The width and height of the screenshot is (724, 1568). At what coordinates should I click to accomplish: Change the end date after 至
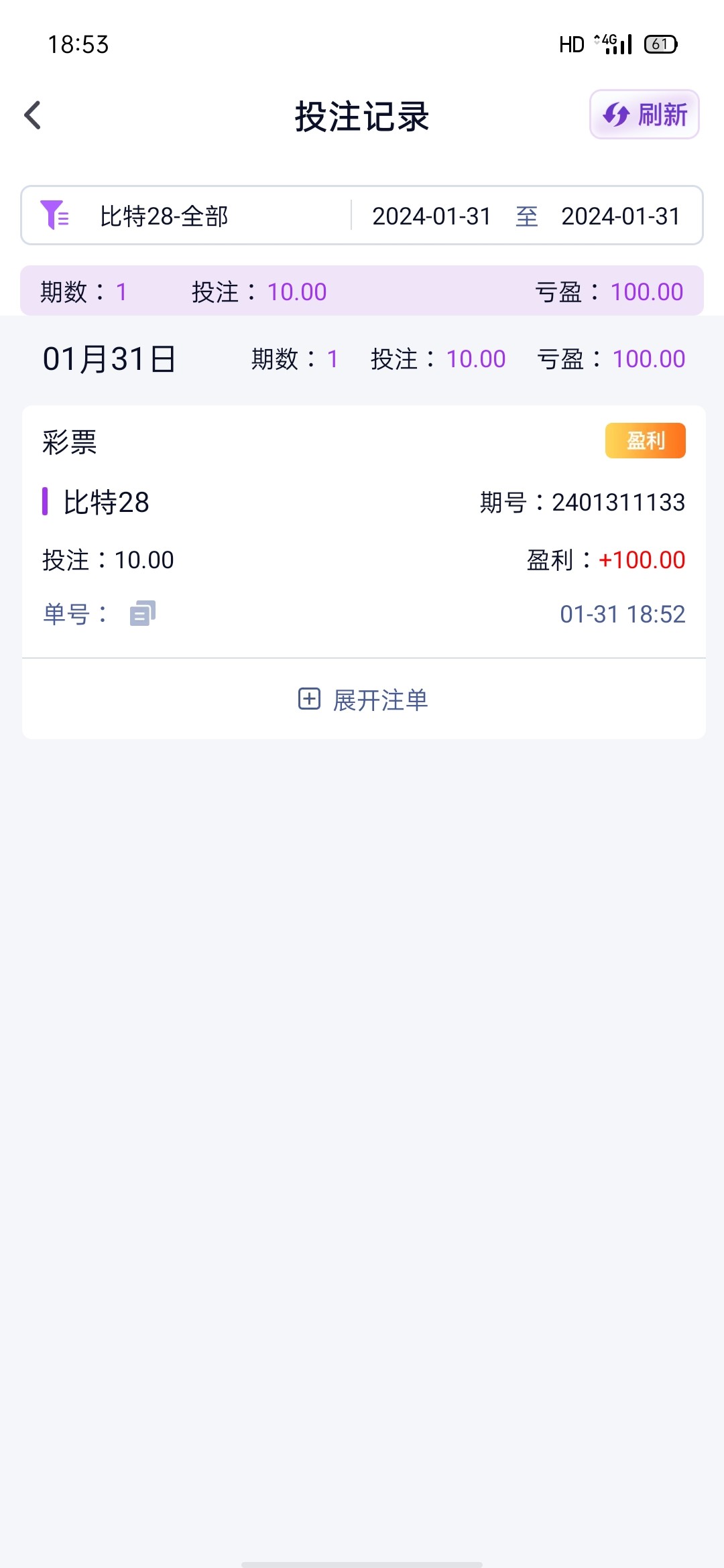point(620,216)
